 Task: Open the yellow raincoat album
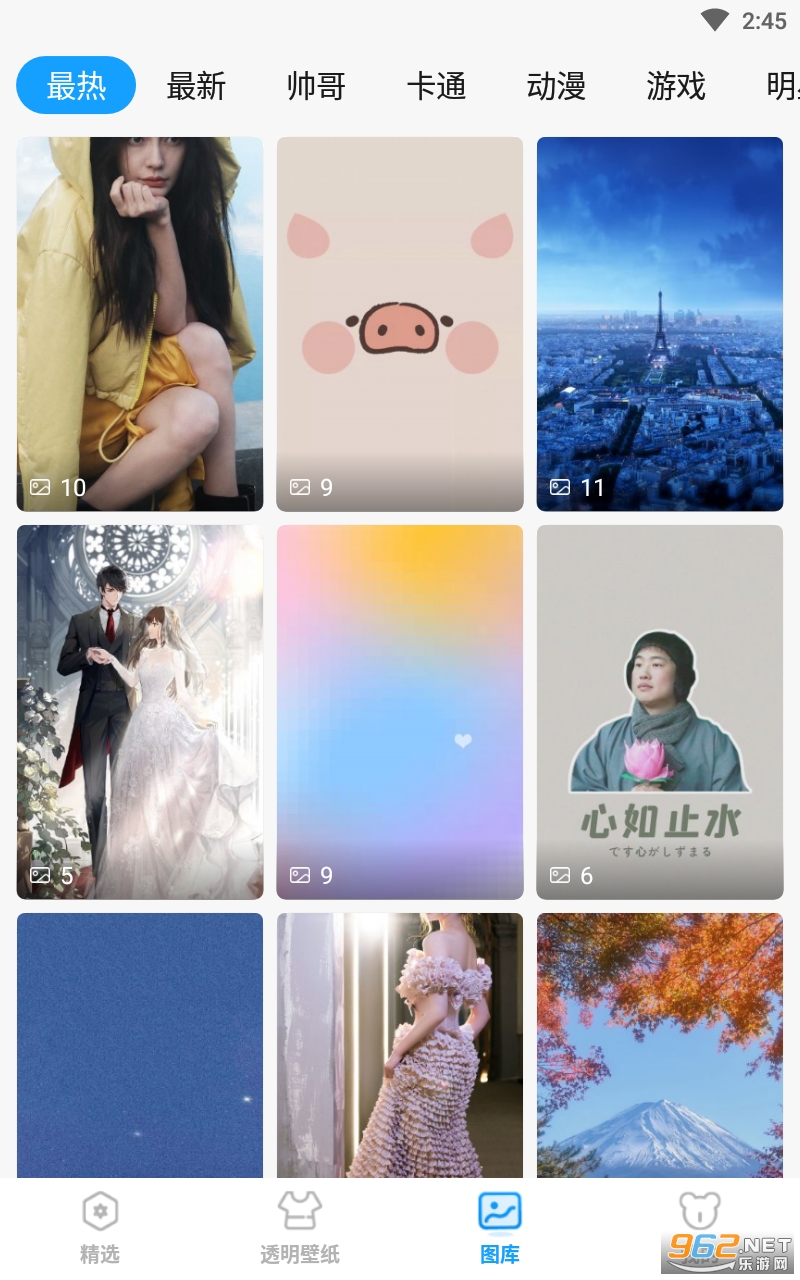click(140, 323)
